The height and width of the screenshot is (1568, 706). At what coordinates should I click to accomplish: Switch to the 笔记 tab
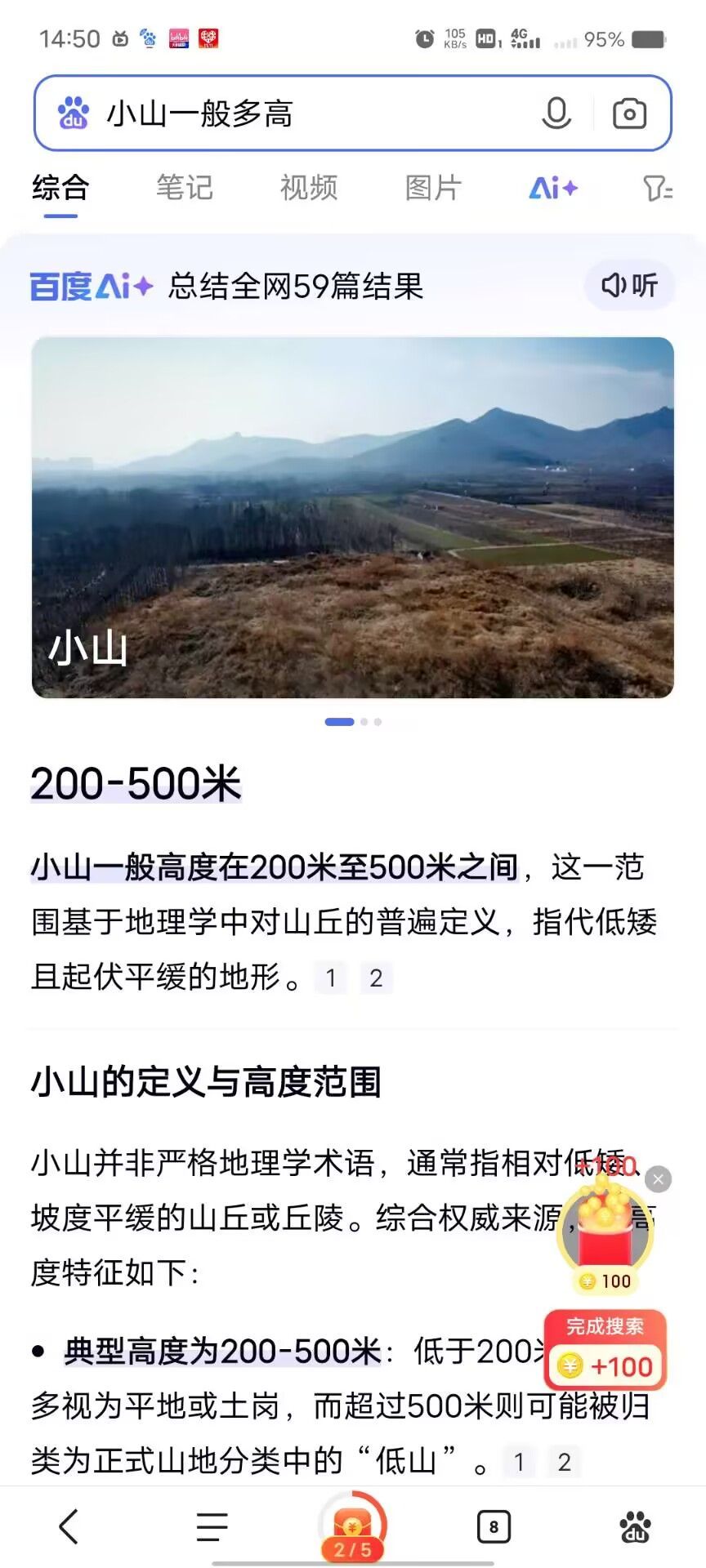pyautogui.click(x=185, y=188)
